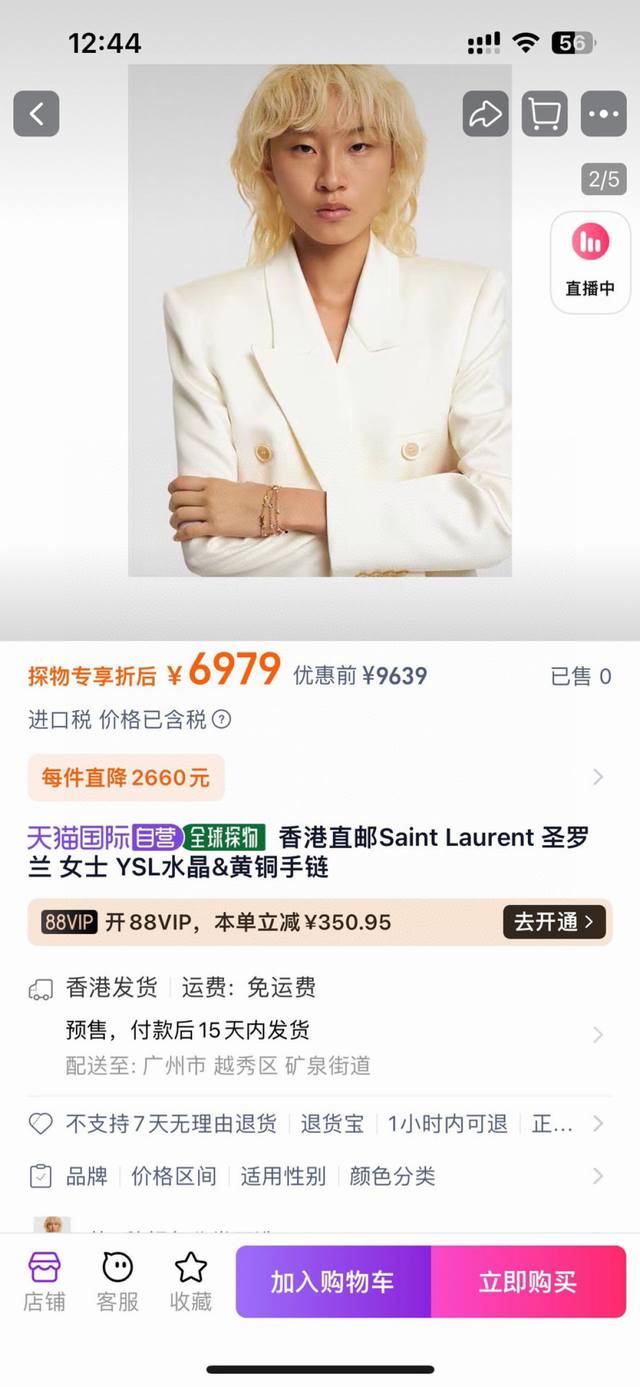Open the three-dot overflow menu
Screen dimensions: 640x1387
point(604,114)
